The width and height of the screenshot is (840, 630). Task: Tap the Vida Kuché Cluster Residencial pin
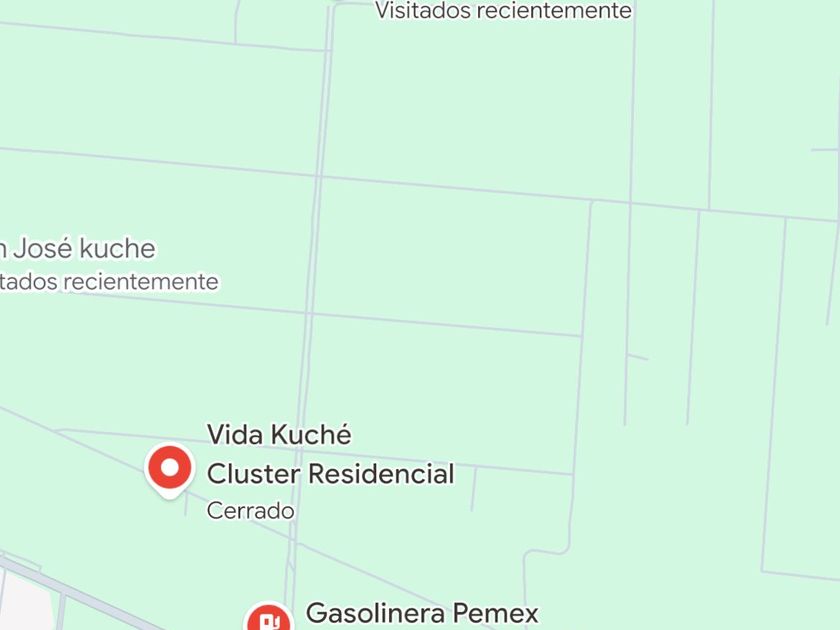click(x=170, y=468)
